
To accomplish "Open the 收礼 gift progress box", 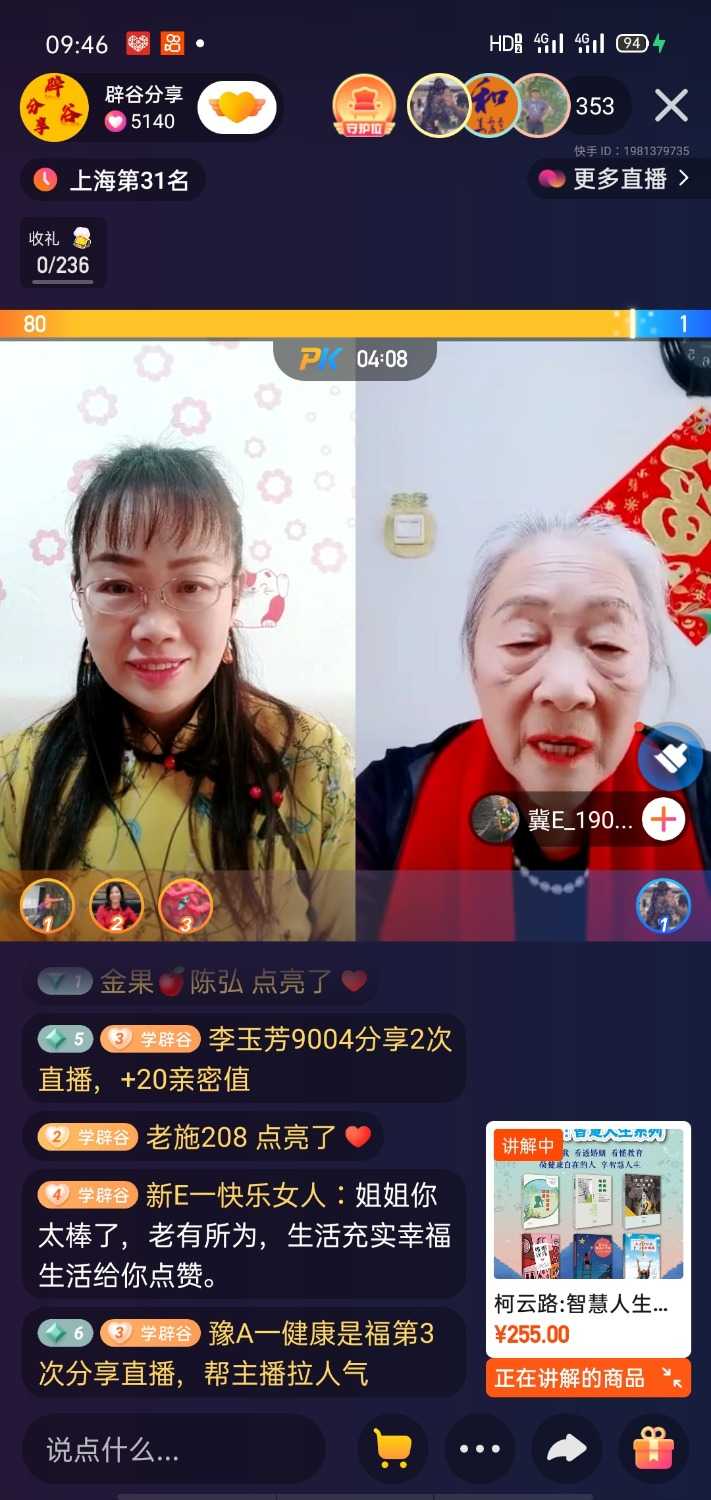I will [62, 252].
